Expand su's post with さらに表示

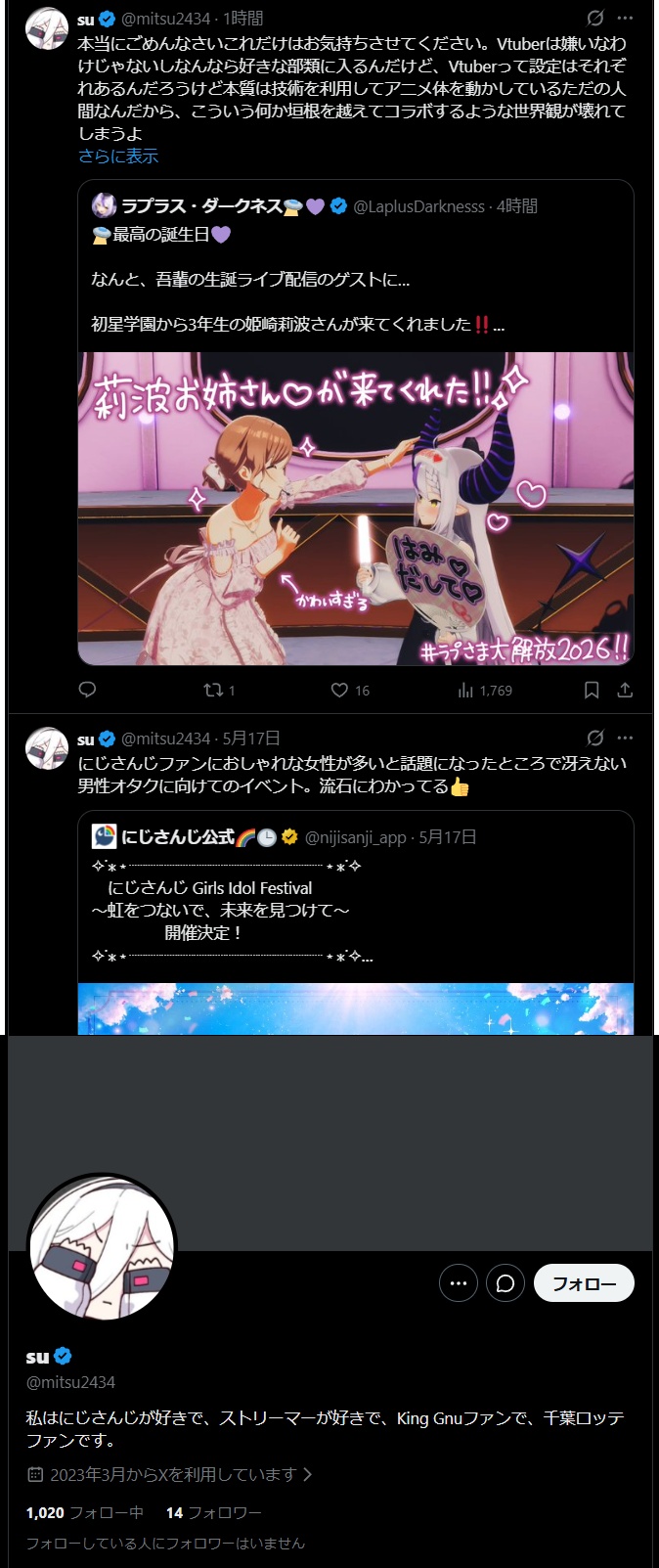click(x=118, y=157)
